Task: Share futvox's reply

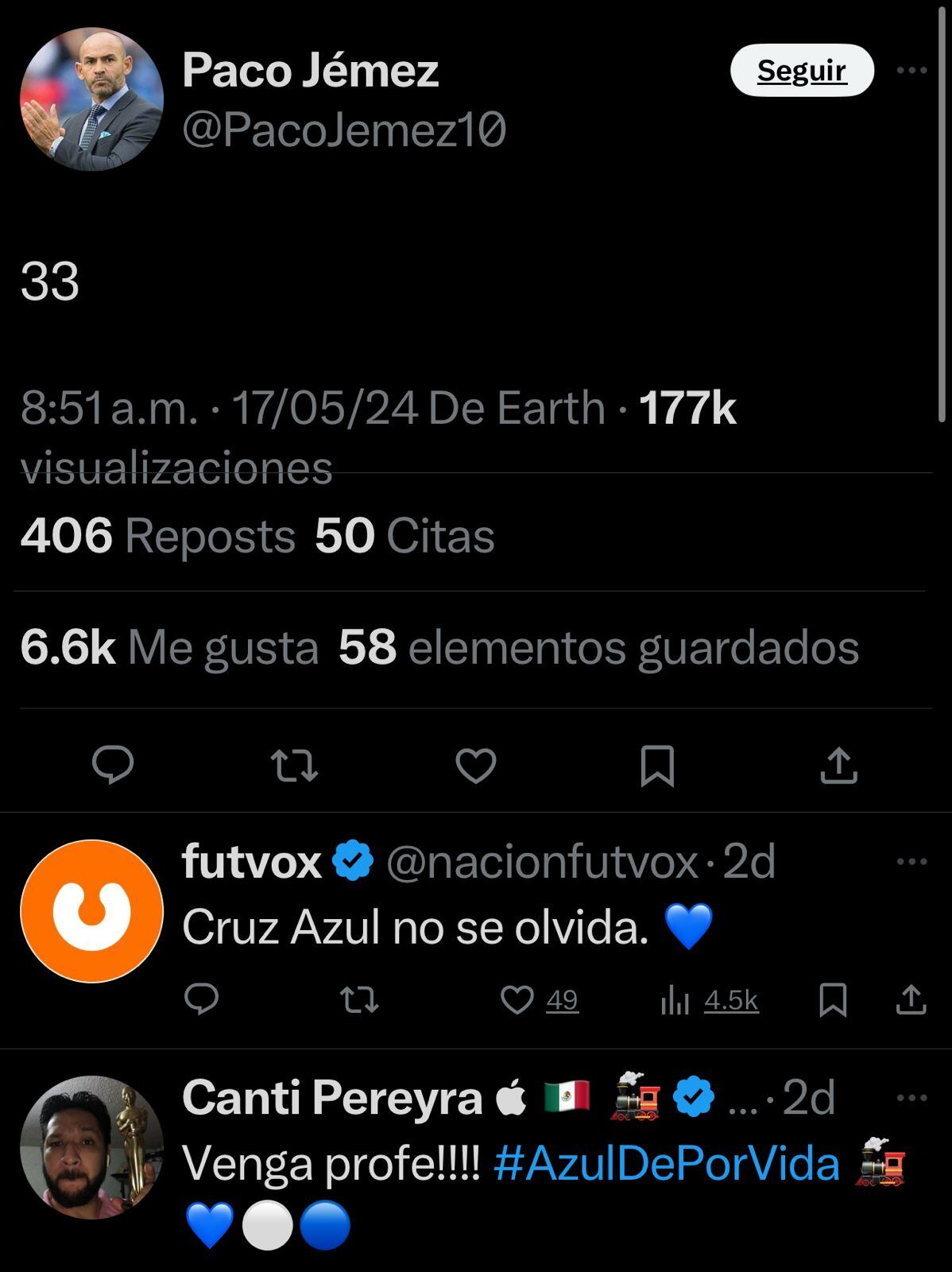Action: pyautogui.click(x=911, y=999)
